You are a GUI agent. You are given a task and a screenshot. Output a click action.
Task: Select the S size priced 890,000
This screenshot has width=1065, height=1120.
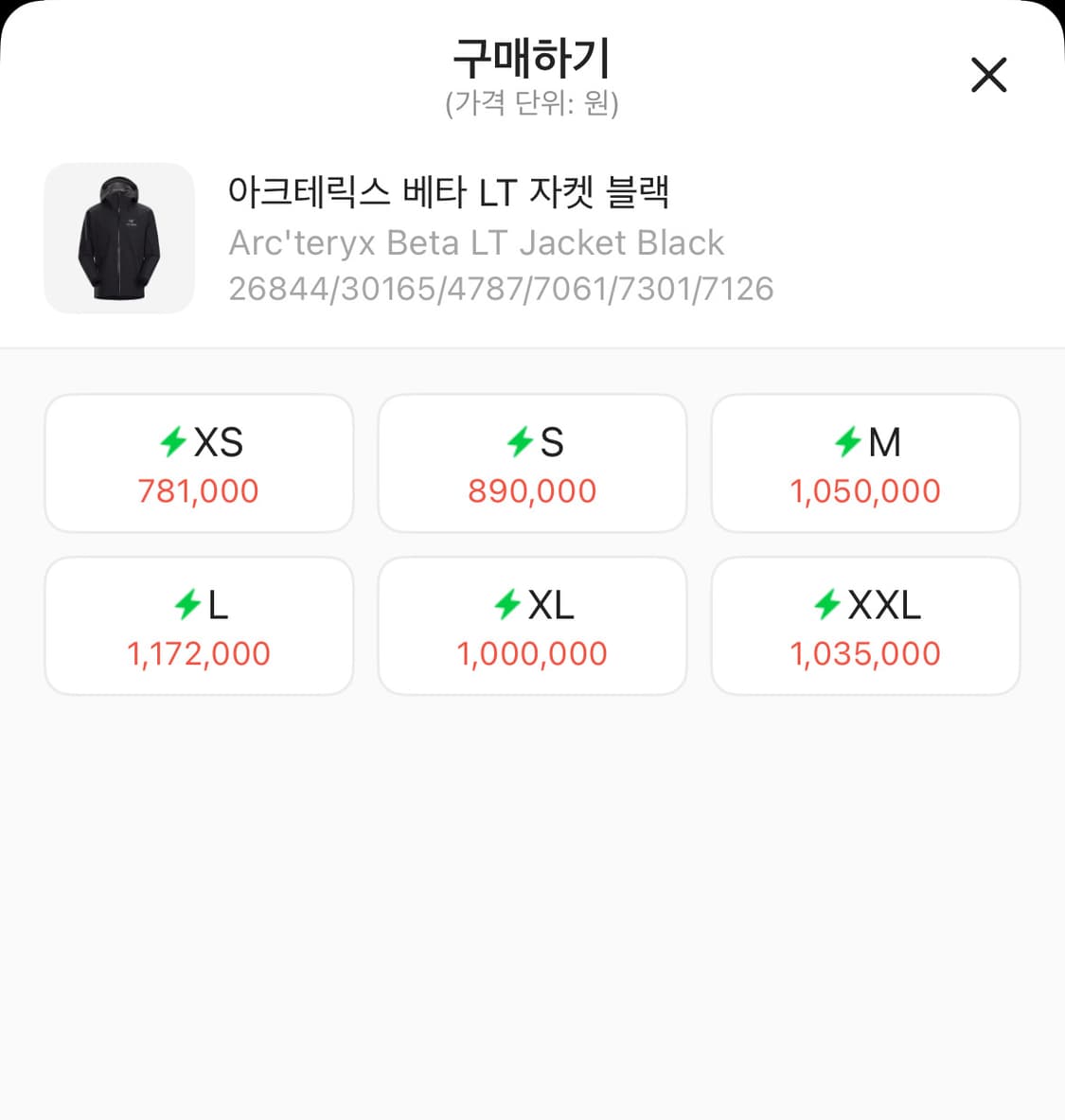tap(532, 462)
